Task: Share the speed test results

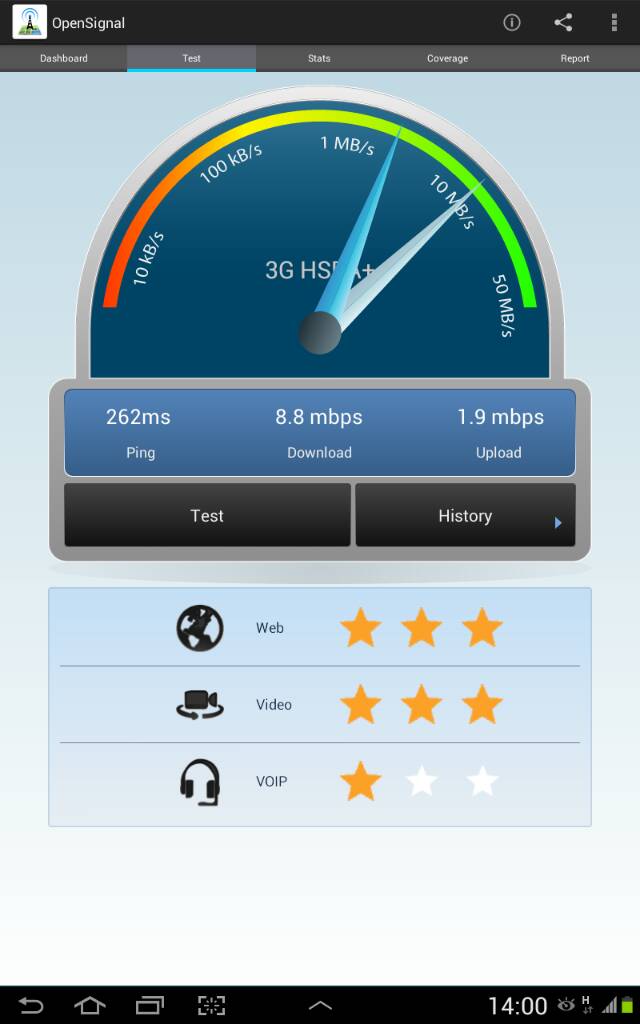Action: point(563,22)
